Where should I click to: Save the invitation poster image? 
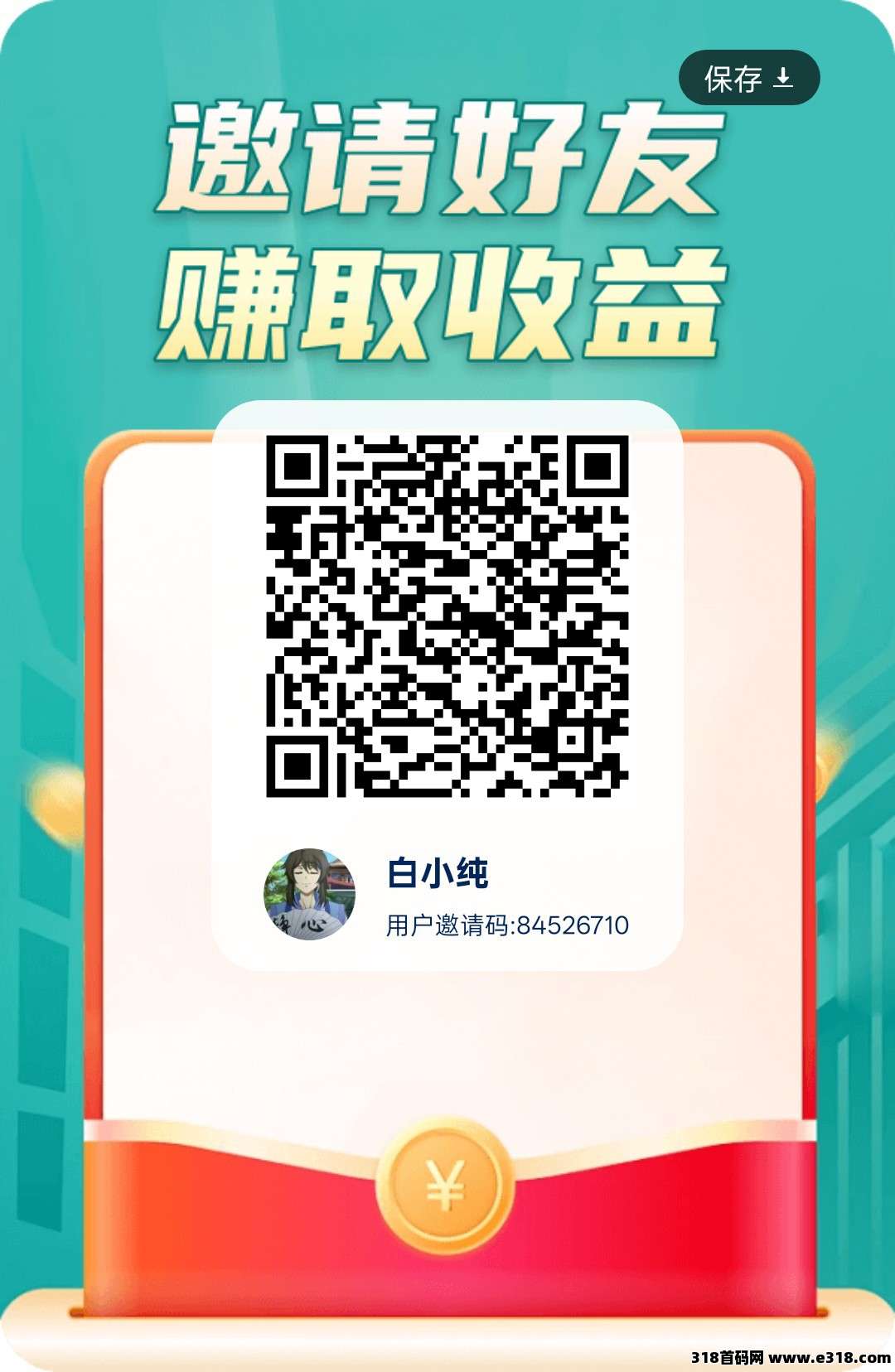coord(748,79)
